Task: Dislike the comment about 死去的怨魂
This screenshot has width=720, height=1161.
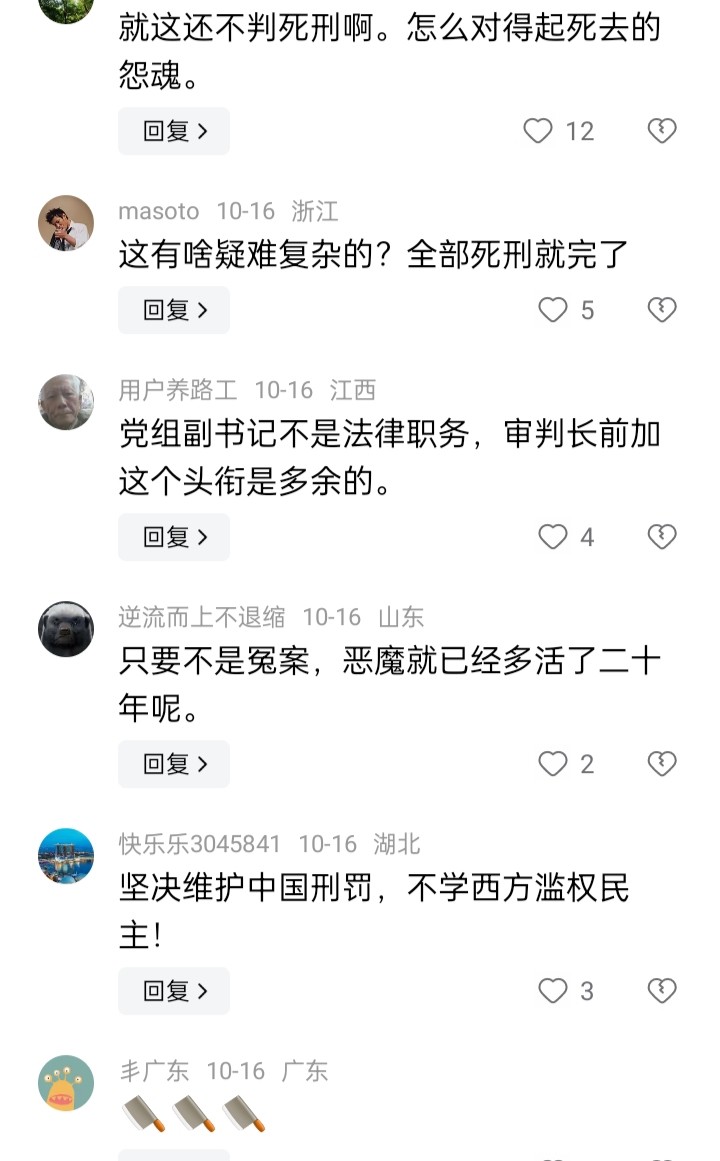Action: coord(662,131)
